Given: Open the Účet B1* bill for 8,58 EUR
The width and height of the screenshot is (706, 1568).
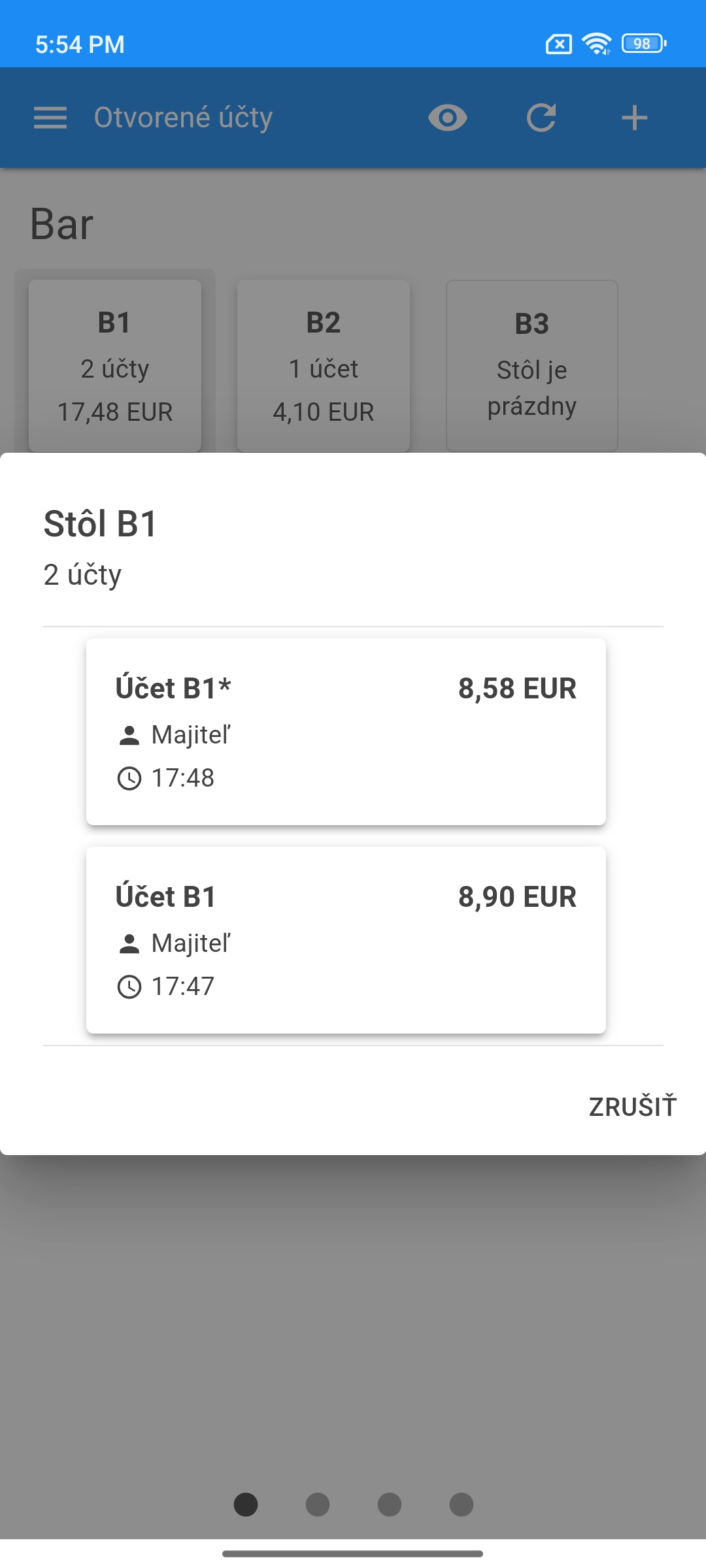Looking at the screenshot, I should pos(346,732).
